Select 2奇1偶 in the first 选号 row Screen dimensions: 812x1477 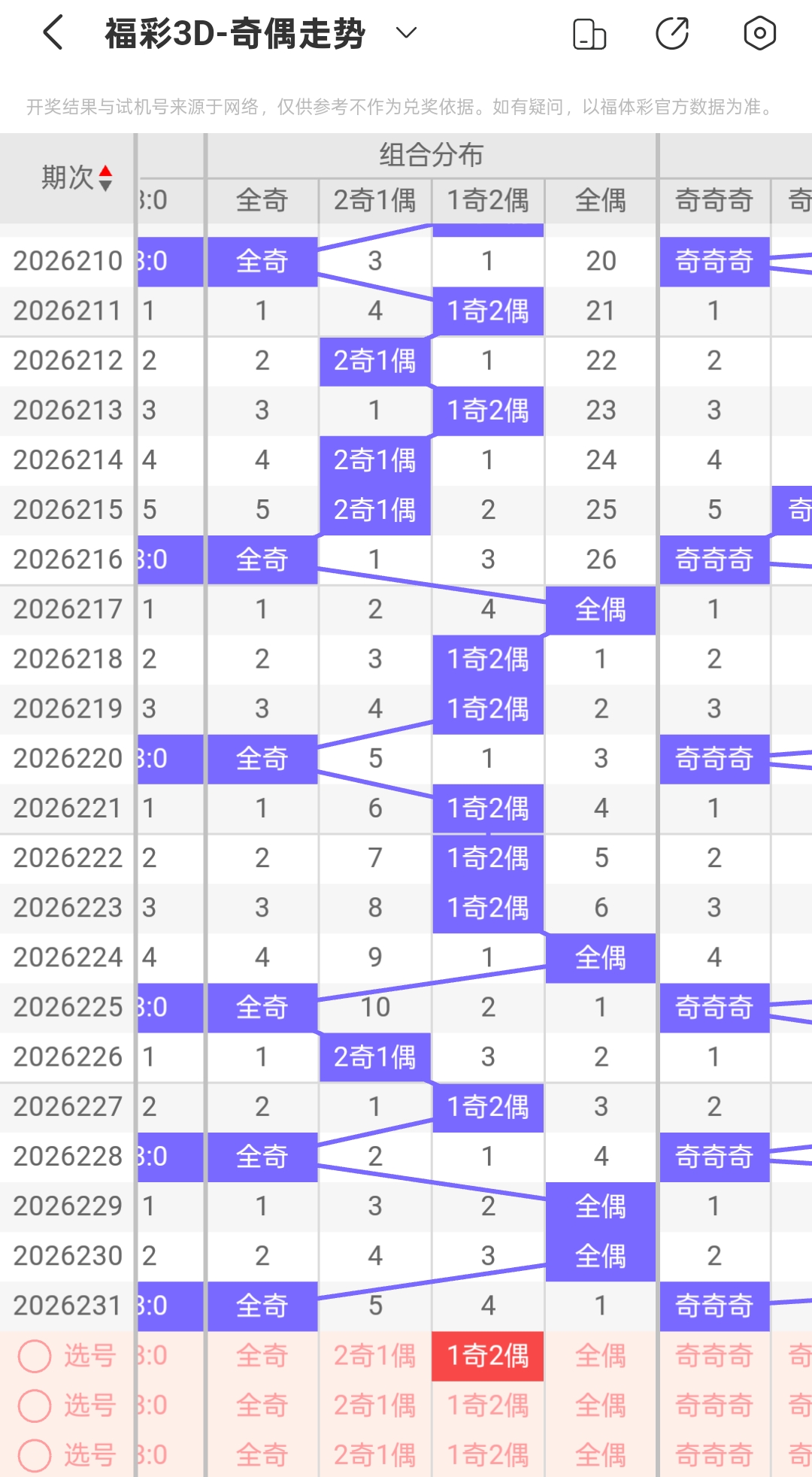click(x=375, y=1356)
